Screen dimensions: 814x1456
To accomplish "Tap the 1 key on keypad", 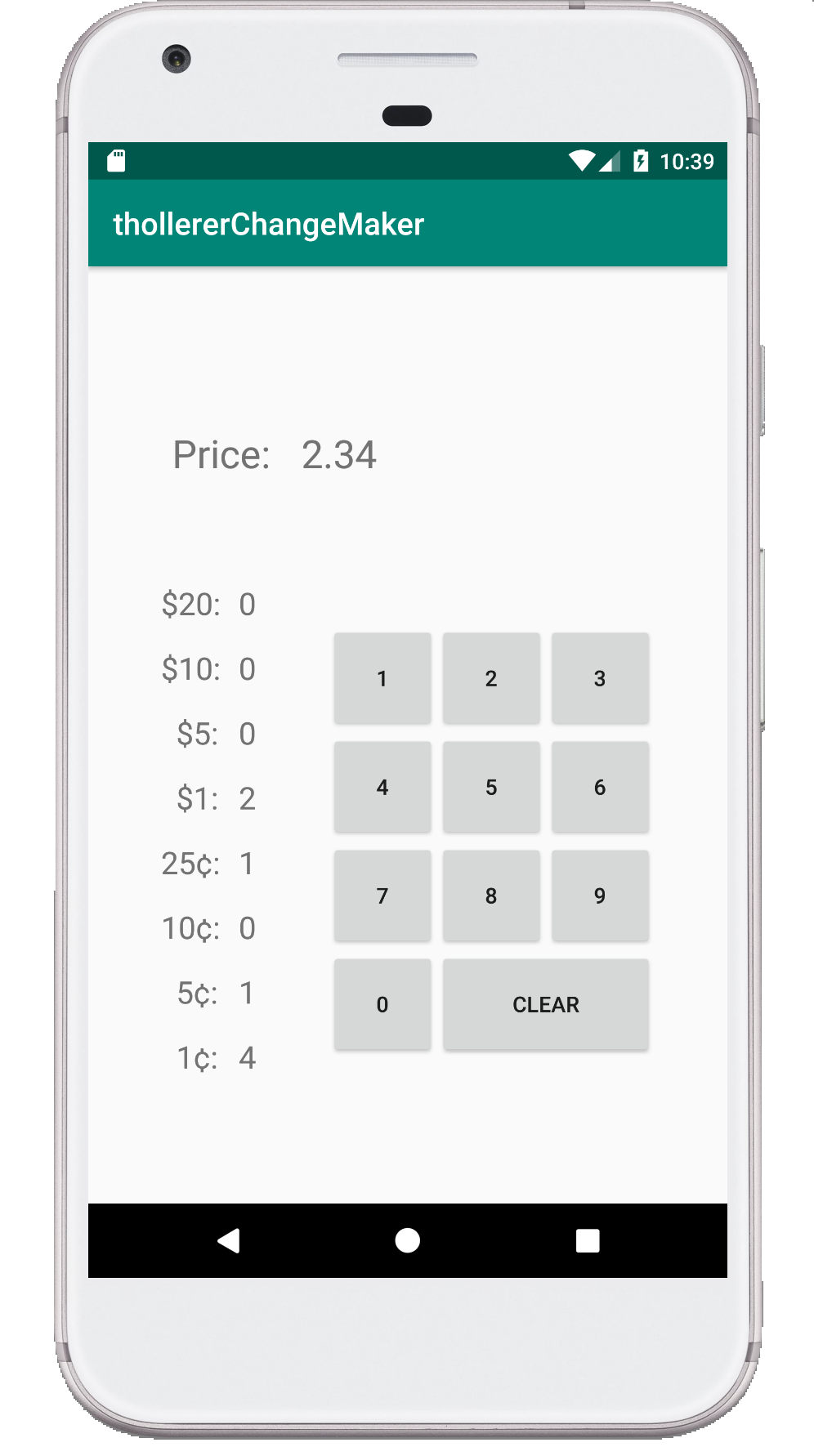I will pyautogui.click(x=382, y=678).
